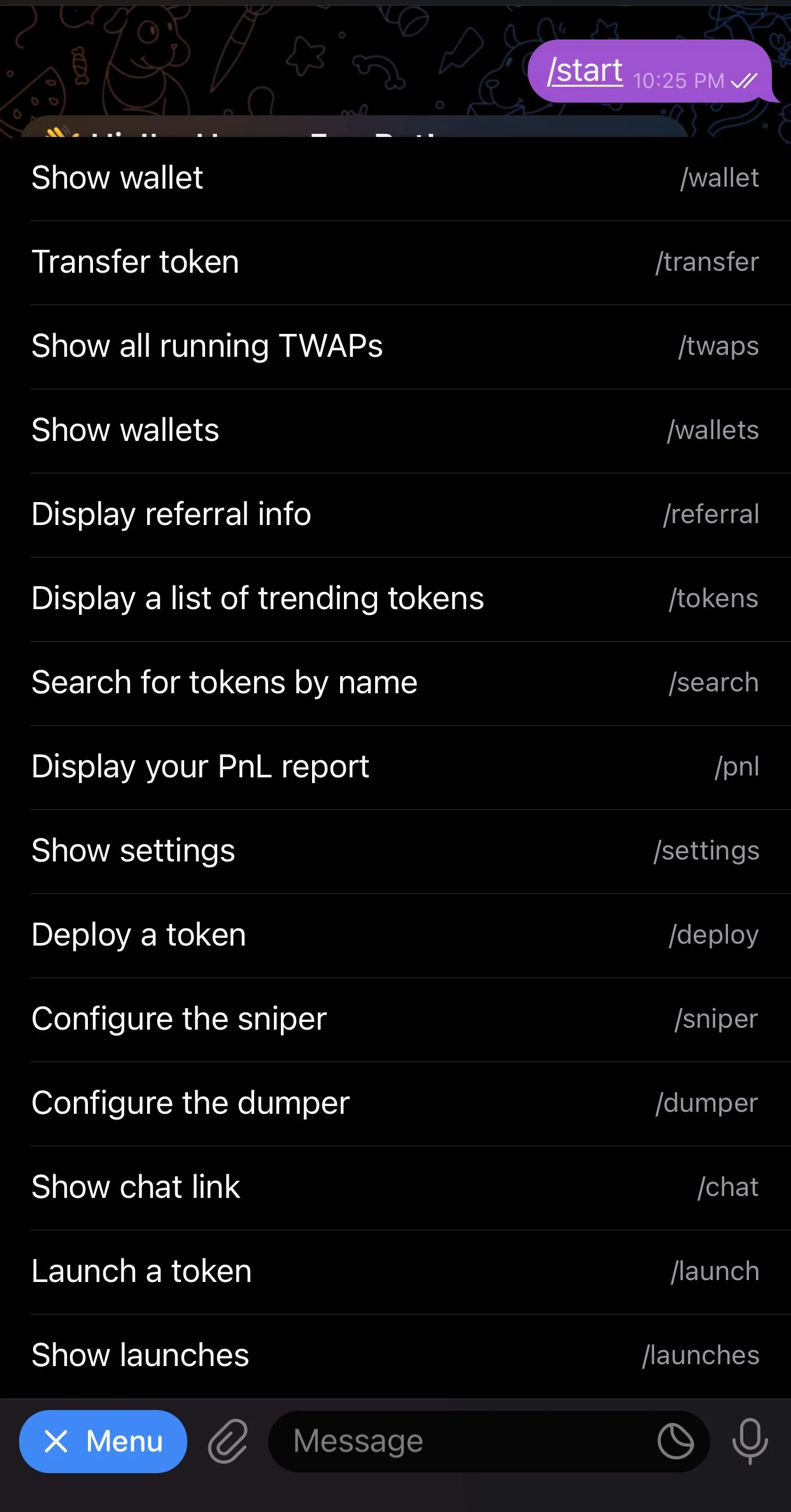Screen dimensions: 791x1512
Task: Select Display referral info
Action: point(396,515)
